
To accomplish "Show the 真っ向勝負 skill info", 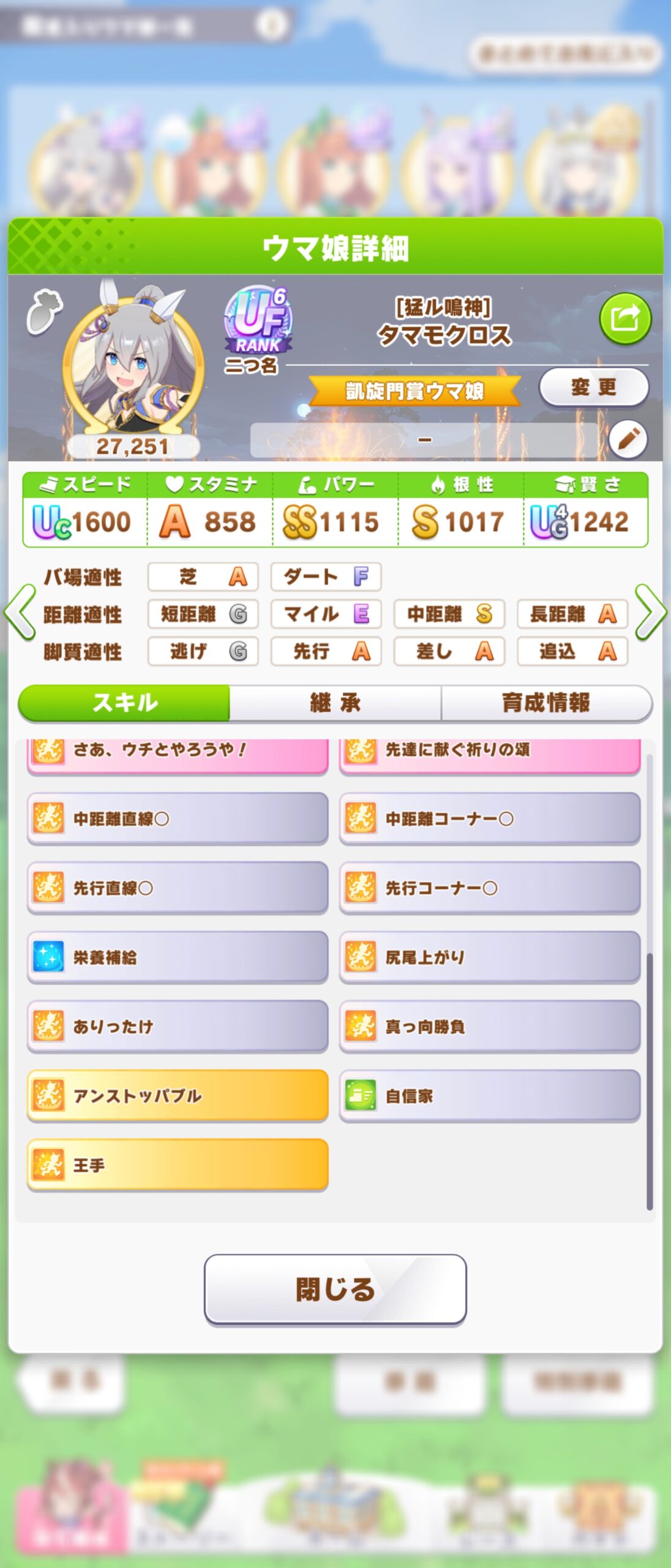I will (490, 1027).
